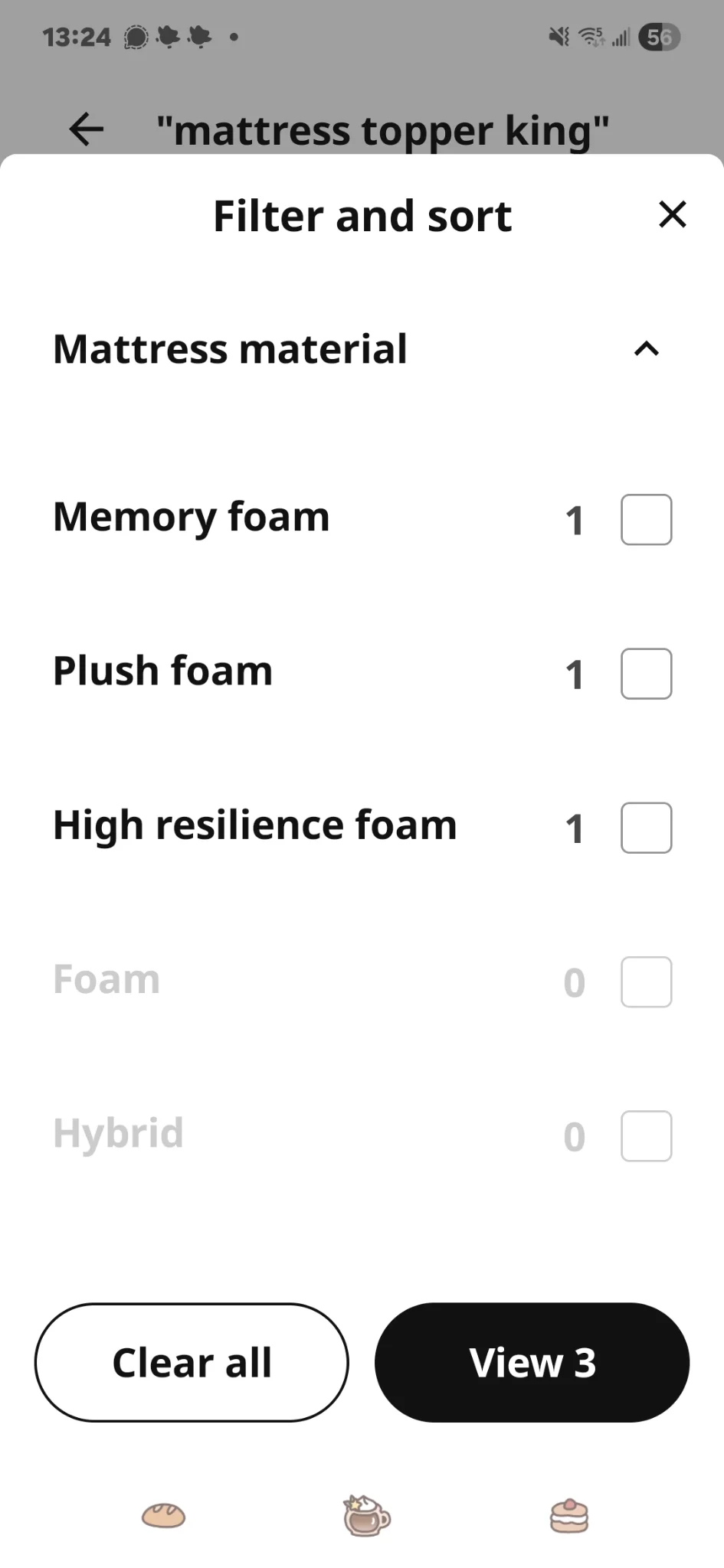Image resolution: width=724 pixels, height=1568 pixels.
Task: Close the Filter and sort panel
Action: 672,215
